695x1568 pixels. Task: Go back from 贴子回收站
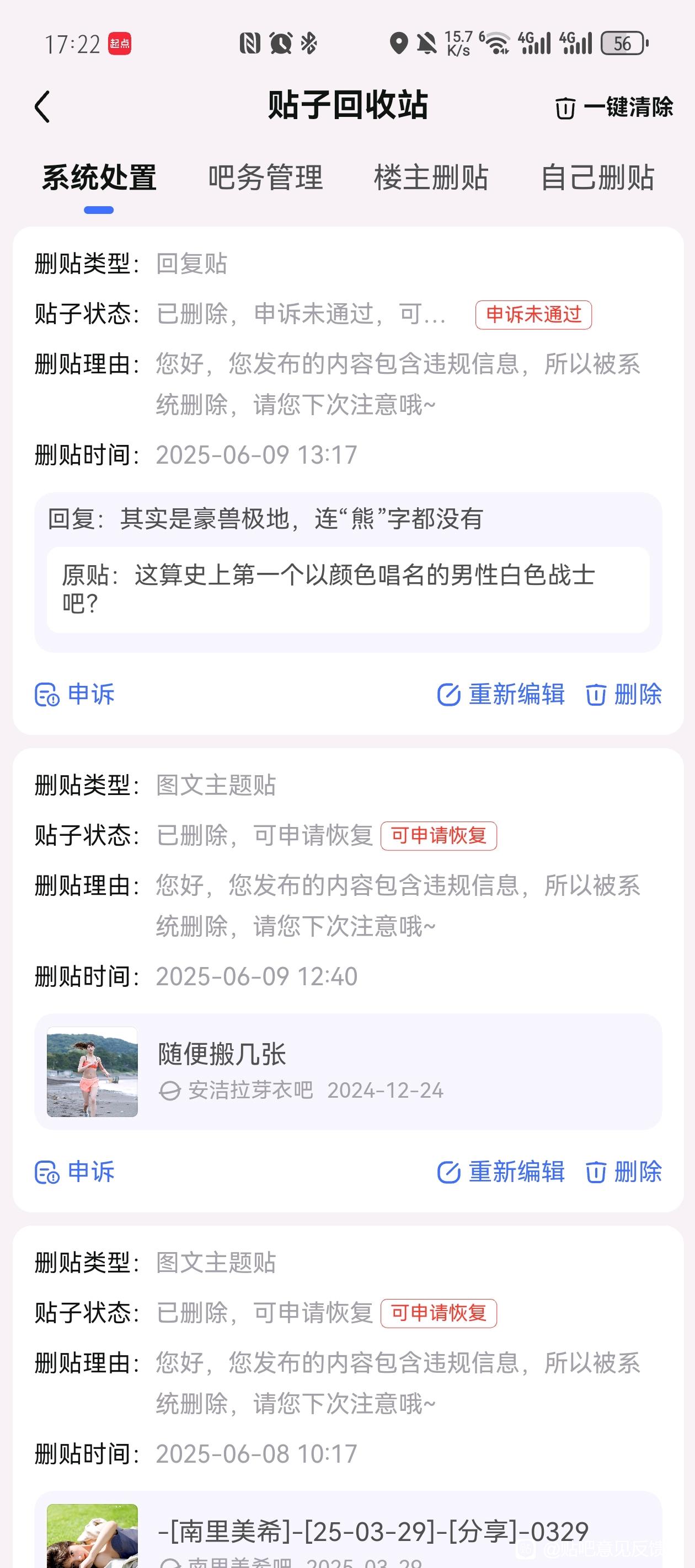click(42, 107)
